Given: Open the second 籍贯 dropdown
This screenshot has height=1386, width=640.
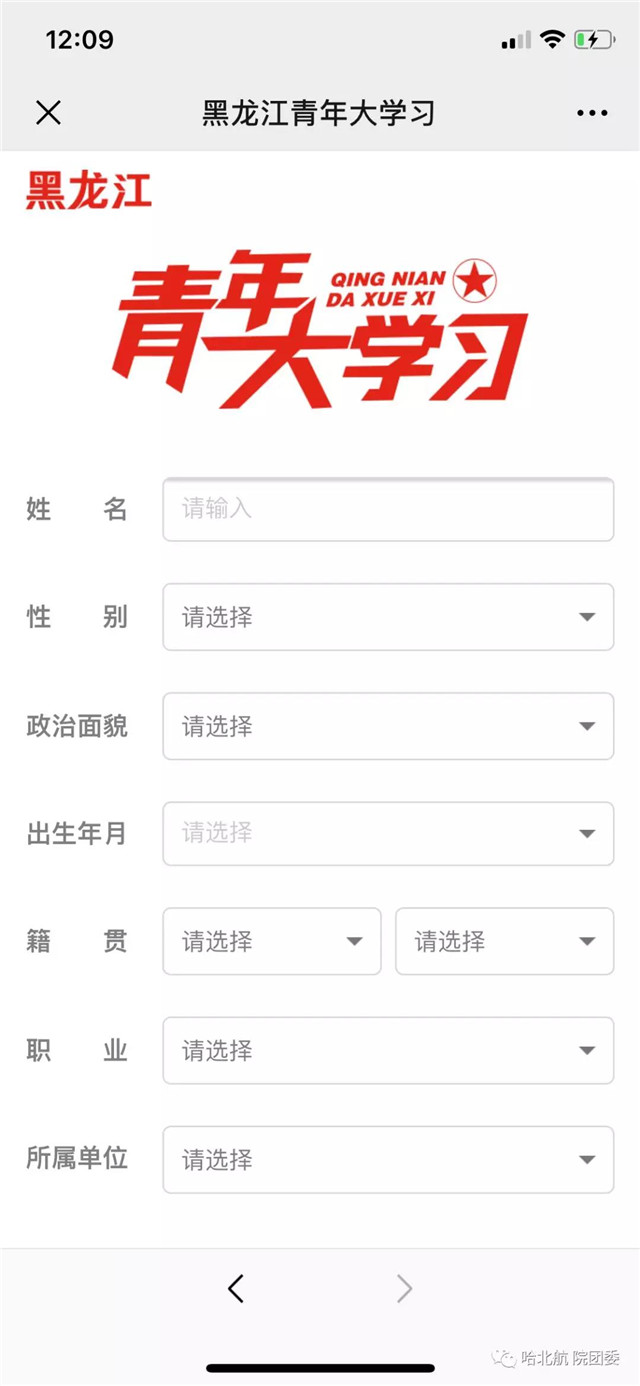Looking at the screenshot, I should point(505,941).
